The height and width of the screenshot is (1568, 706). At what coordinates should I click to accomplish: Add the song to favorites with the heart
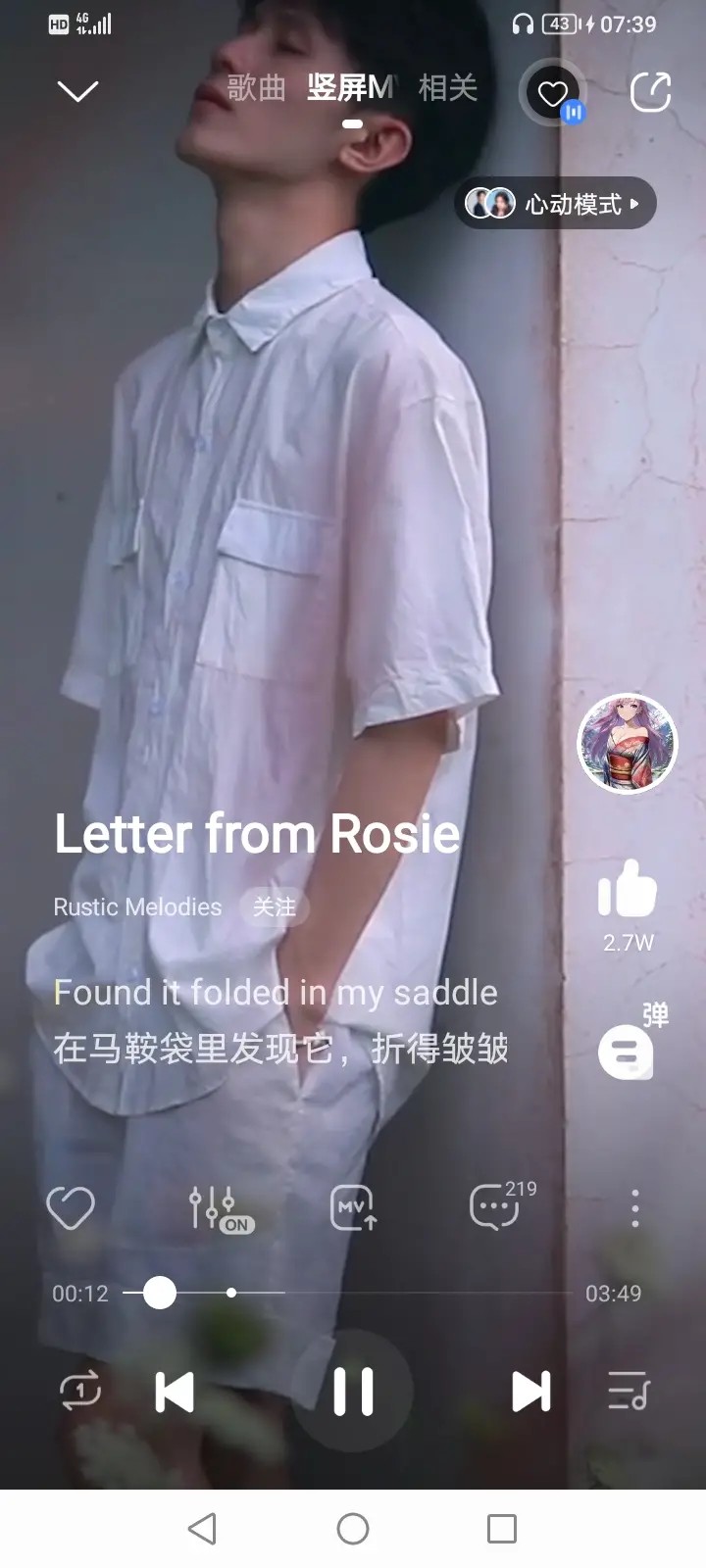click(71, 1207)
